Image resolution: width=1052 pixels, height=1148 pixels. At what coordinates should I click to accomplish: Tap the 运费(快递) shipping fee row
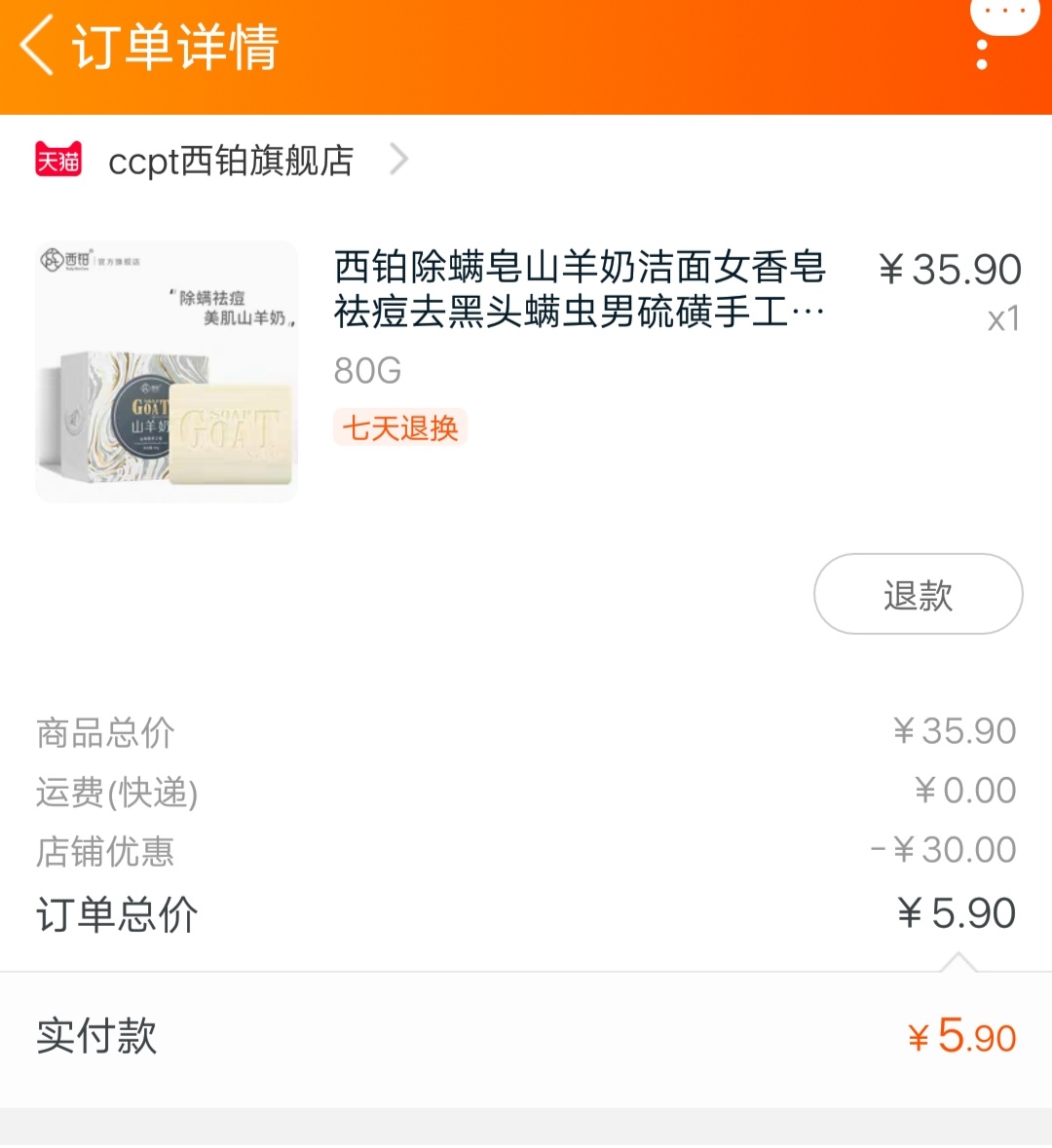(117, 793)
